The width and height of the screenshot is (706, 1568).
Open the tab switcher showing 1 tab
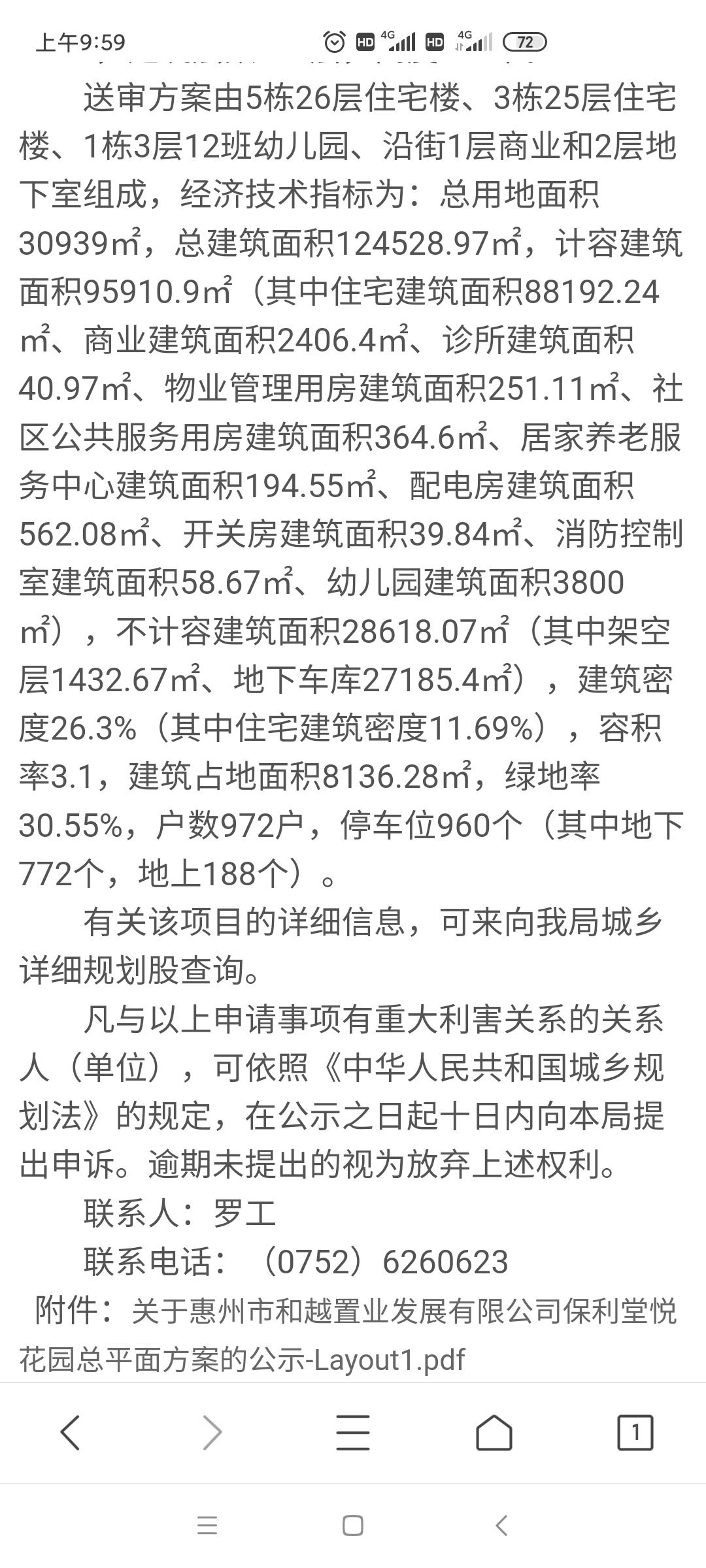click(635, 1433)
